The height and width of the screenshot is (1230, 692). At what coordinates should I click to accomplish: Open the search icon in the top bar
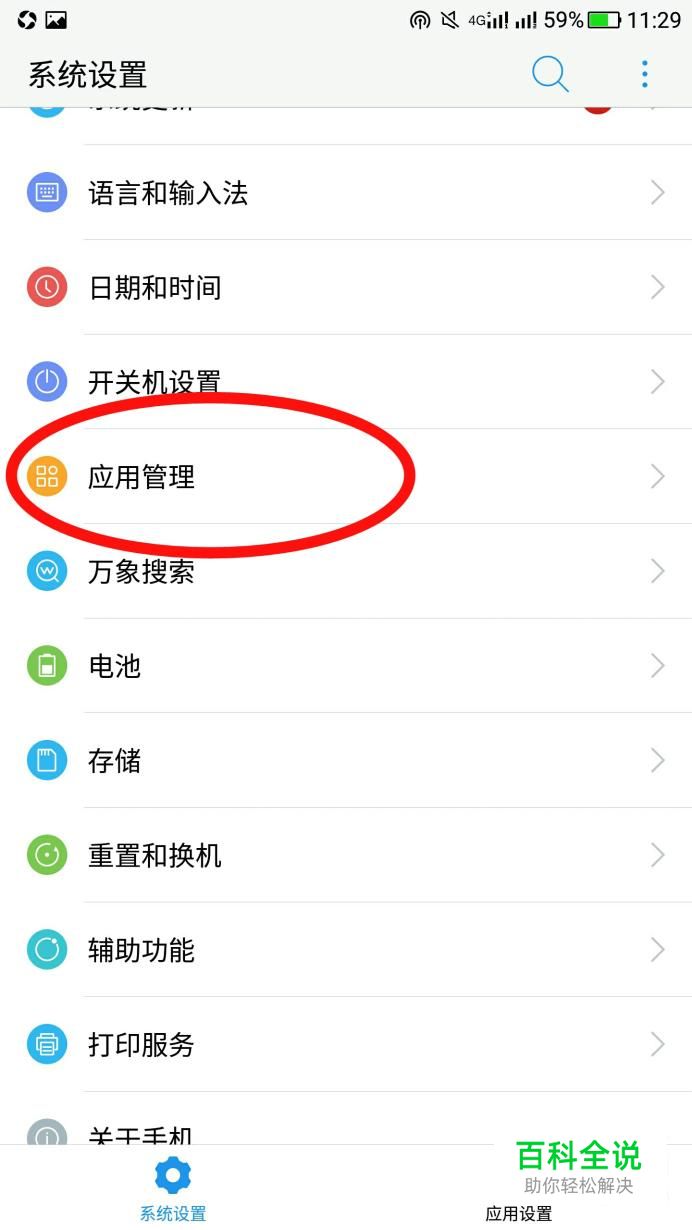pyautogui.click(x=549, y=74)
